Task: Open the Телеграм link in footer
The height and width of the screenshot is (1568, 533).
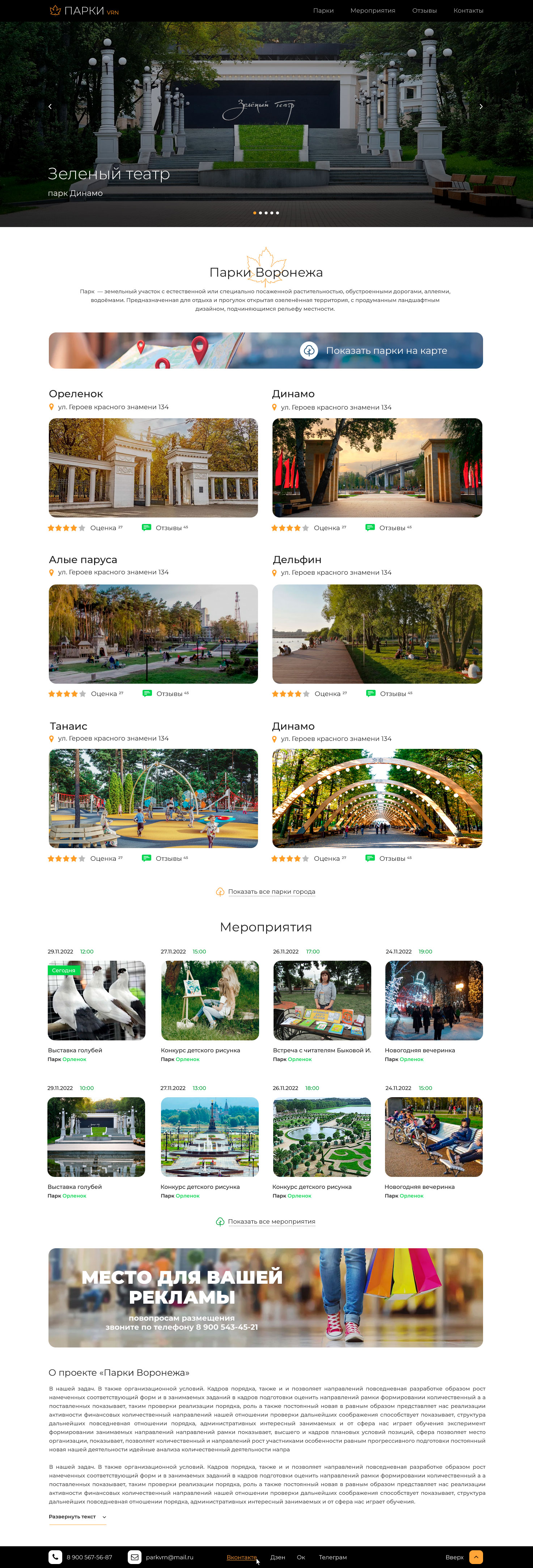Action: pos(333,1557)
